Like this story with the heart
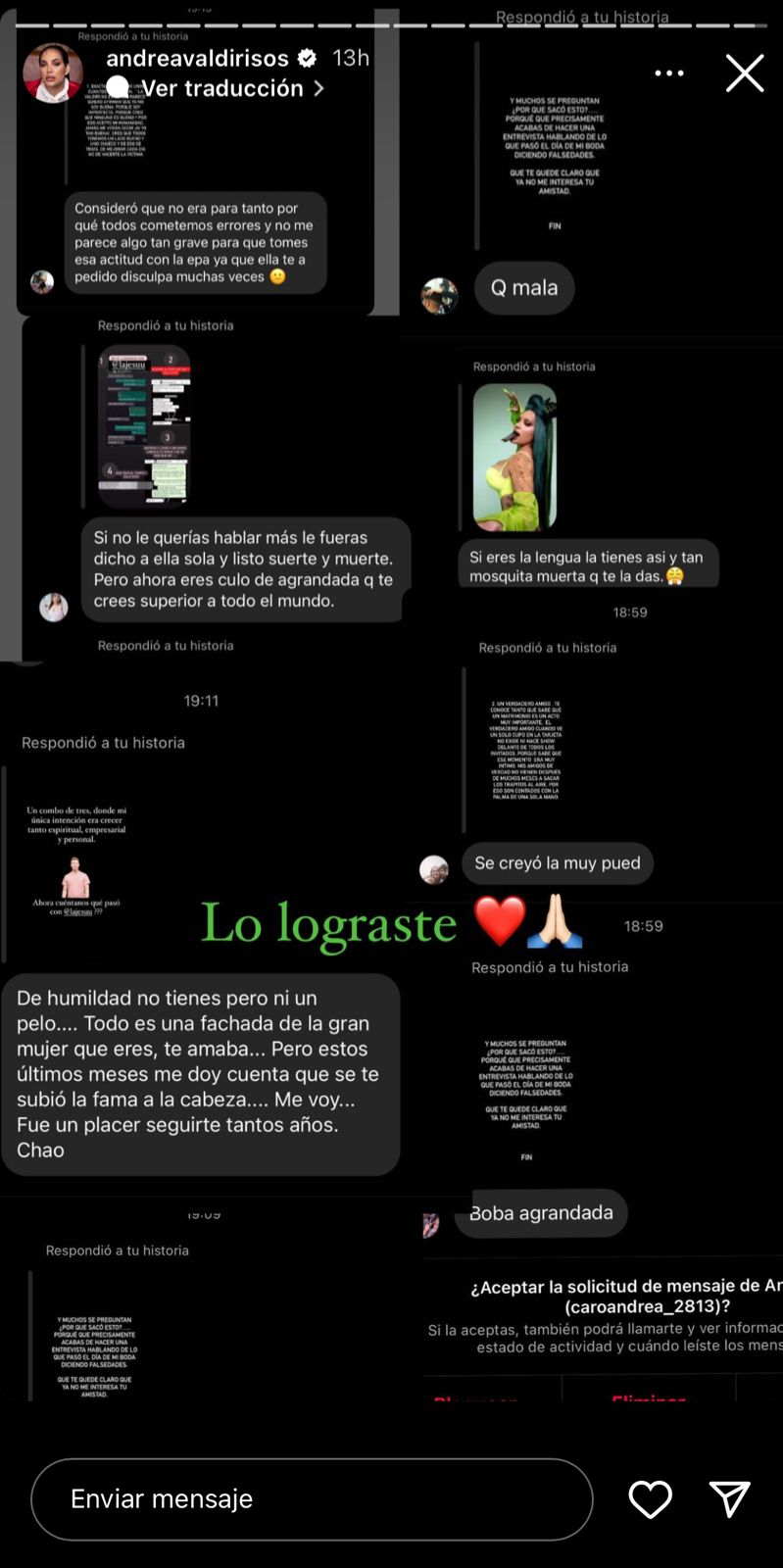 [x=650, y=1498]
